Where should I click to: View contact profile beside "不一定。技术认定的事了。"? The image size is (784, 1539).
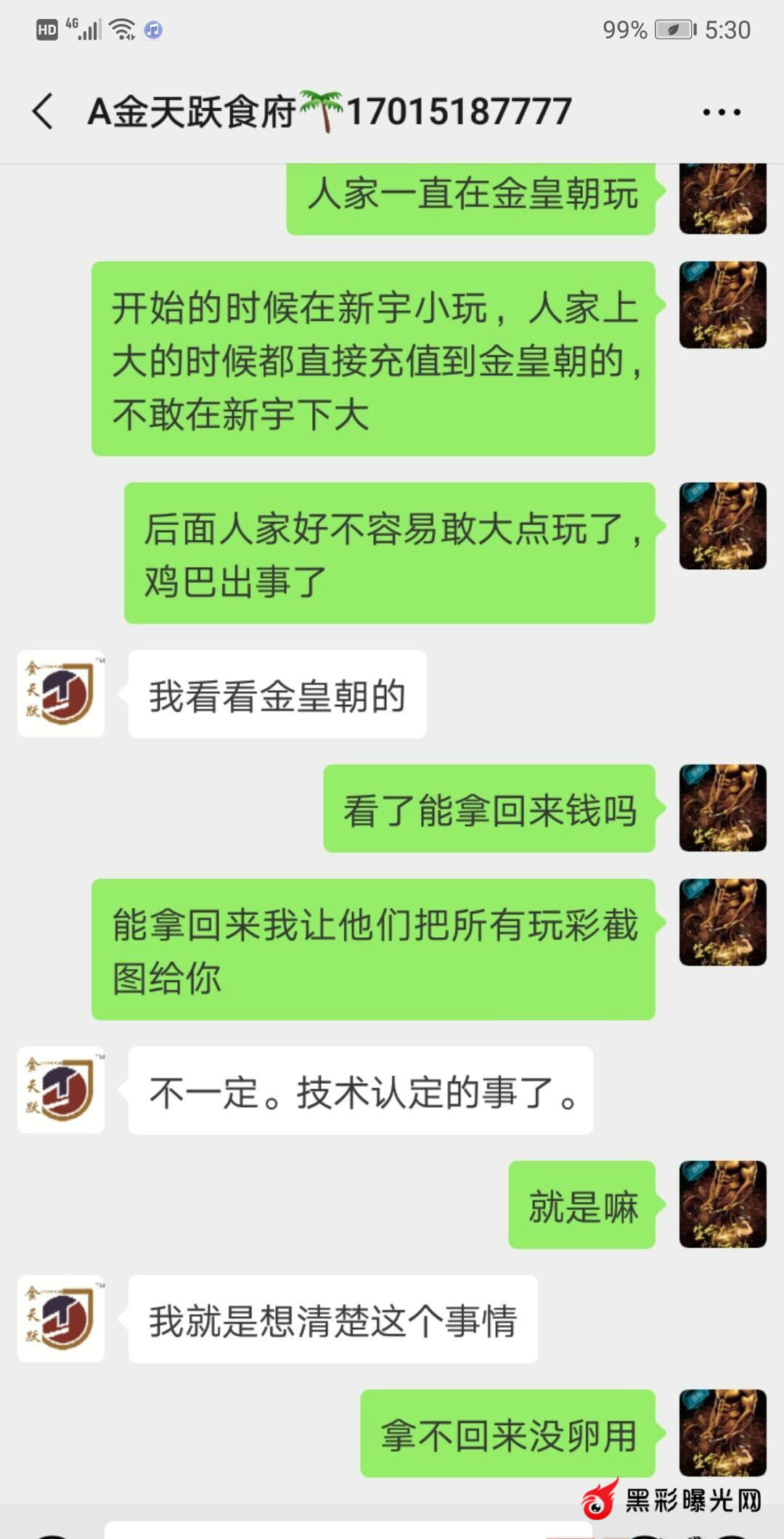tap(61, 1090)
